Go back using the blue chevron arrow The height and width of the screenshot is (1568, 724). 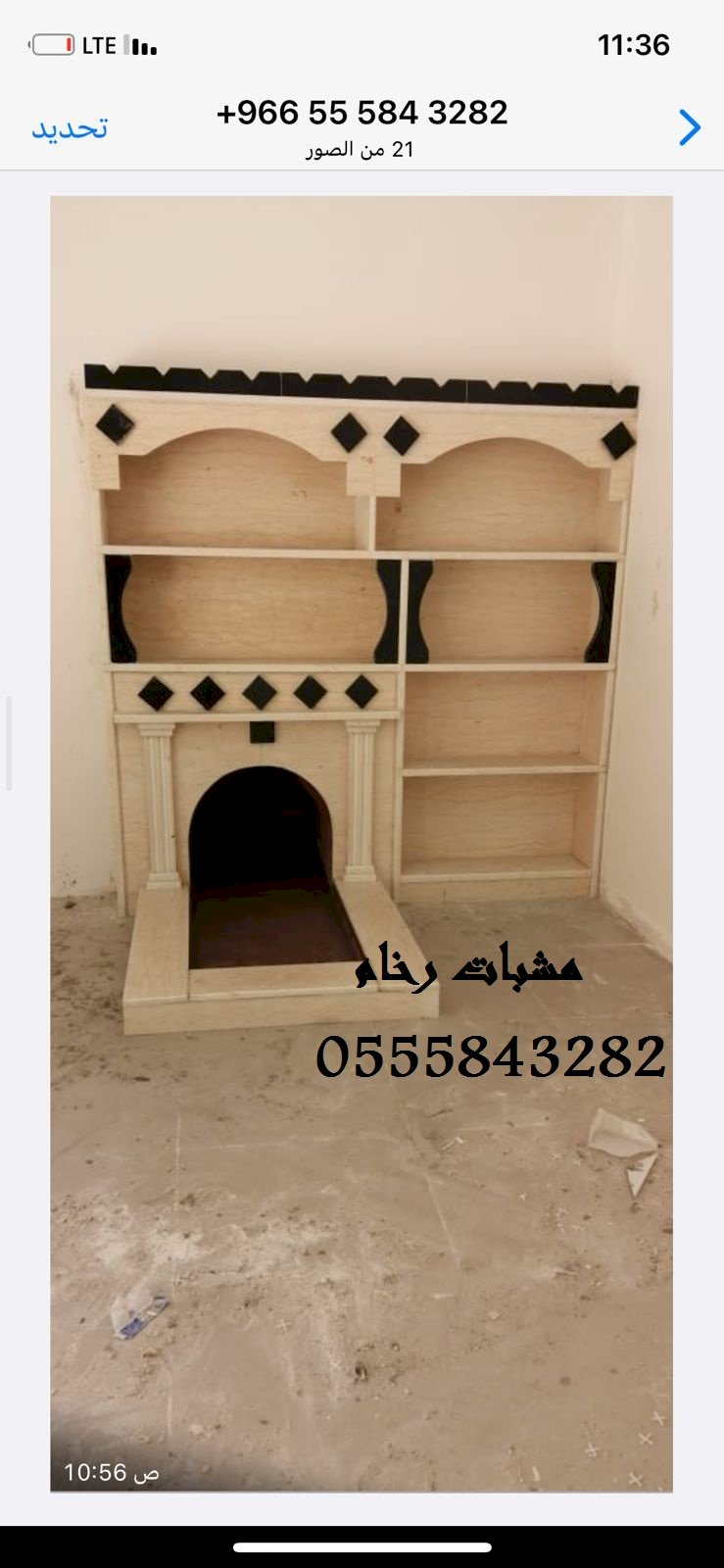[x=690, y=127]
